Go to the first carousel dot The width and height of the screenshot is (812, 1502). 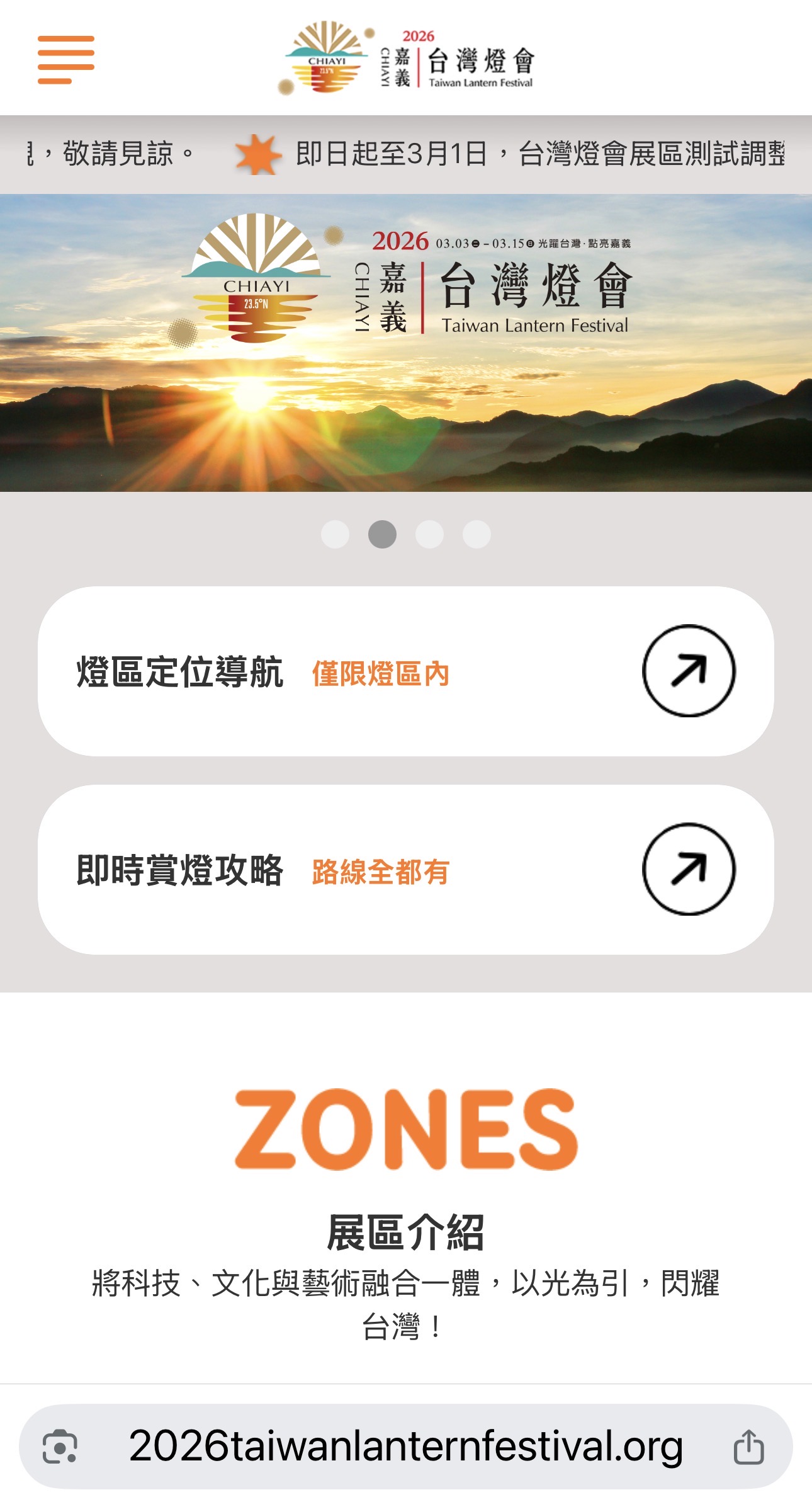[x=335, y=534]
